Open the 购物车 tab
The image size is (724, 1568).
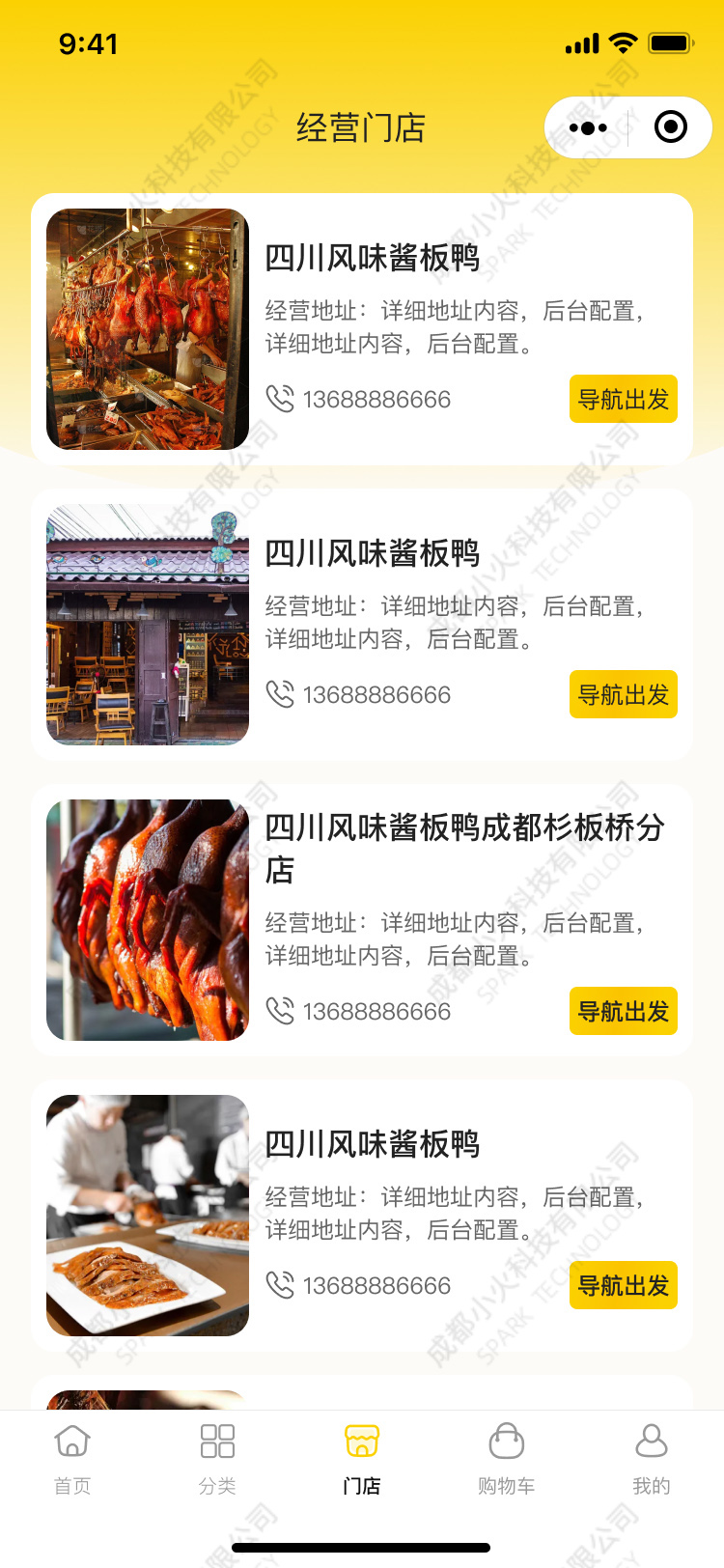507,1459
